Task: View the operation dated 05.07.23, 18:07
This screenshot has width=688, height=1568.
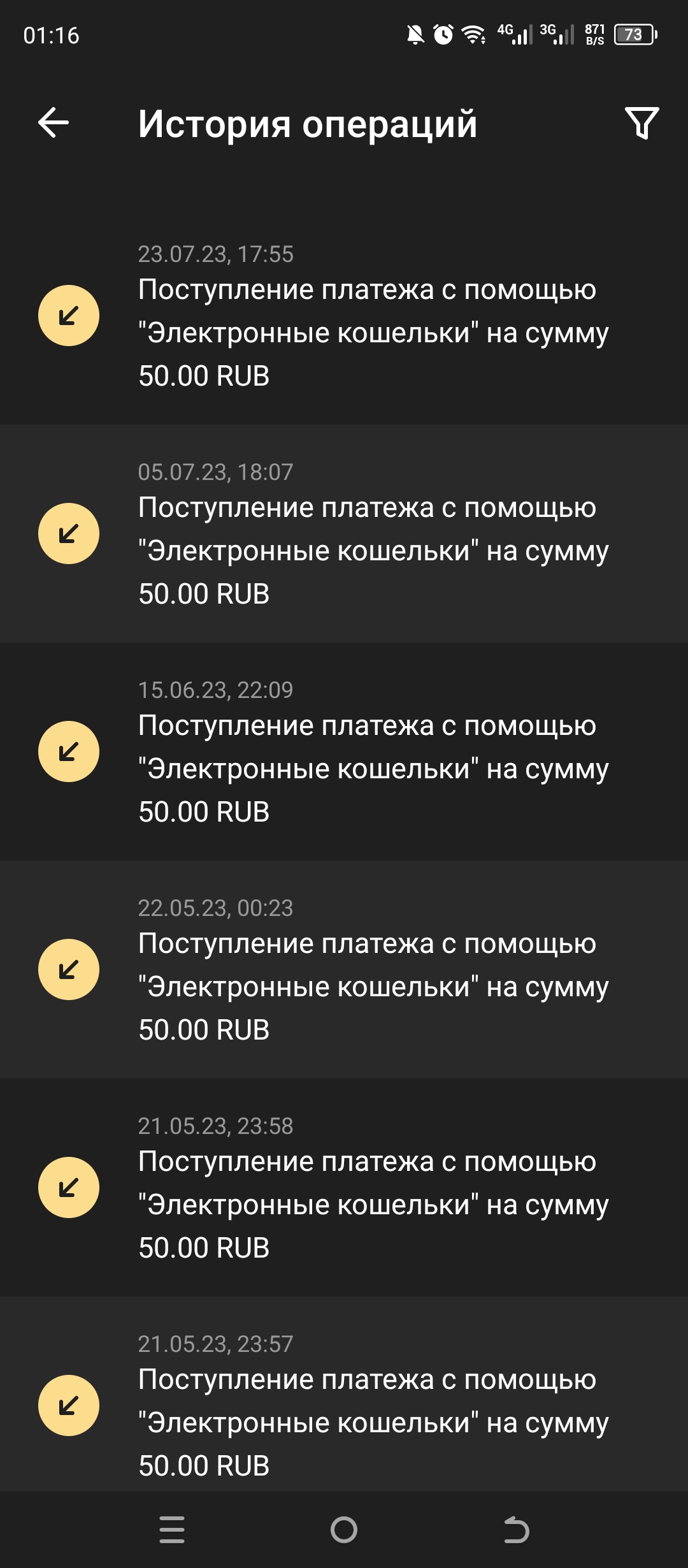Action: tap(344, 534)
